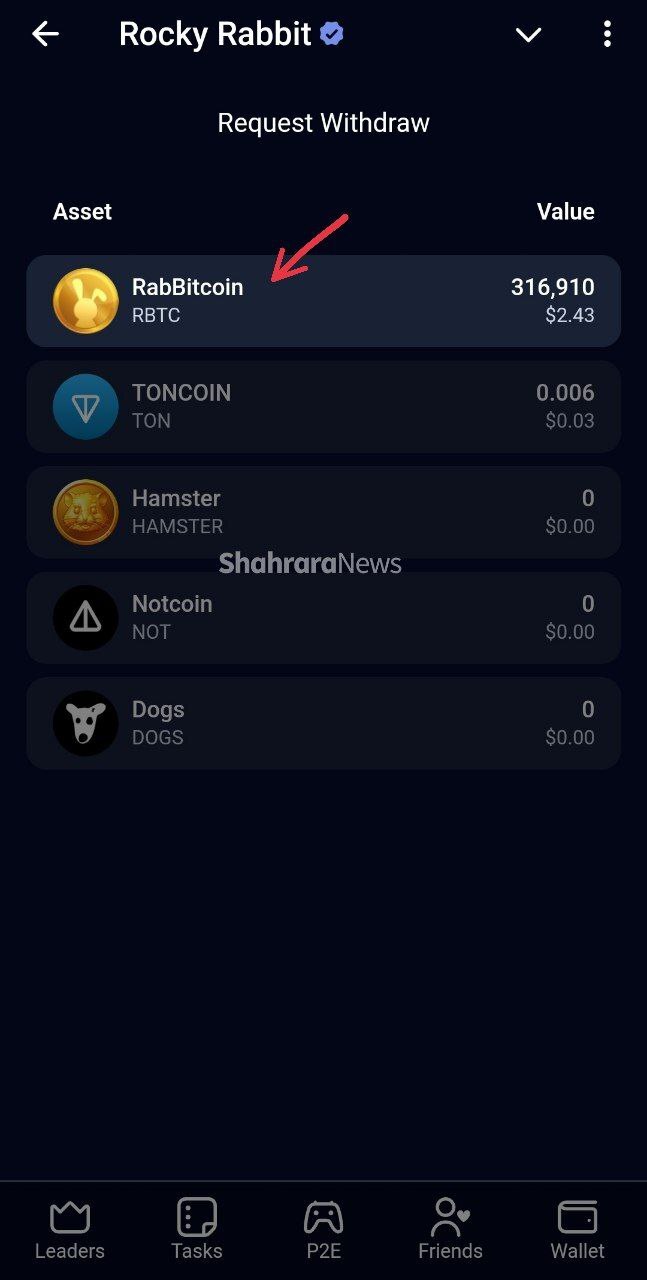This screenshot has height=1280, width=647.
Task: Expand the chevron next to Rocky Rabbit
Action: pos(528,35)
